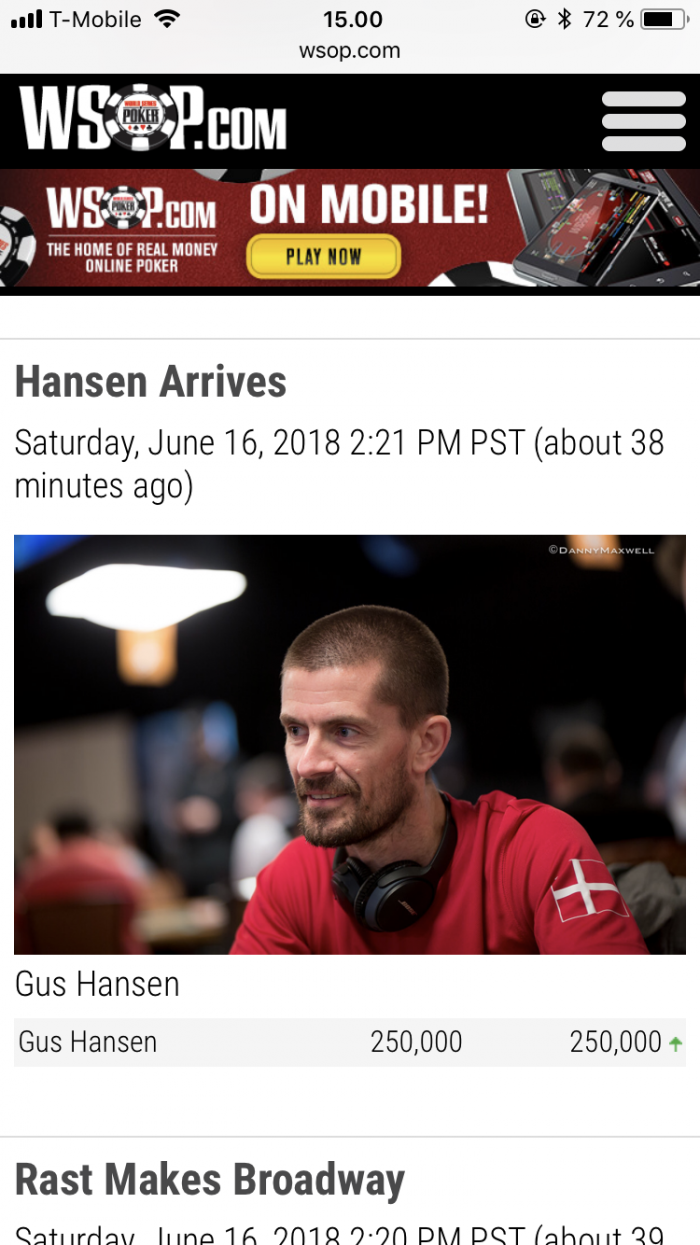700x1245 pixels.
Task: Open Gus Hansen's chip count row
Action: (x=349, y=1042)
